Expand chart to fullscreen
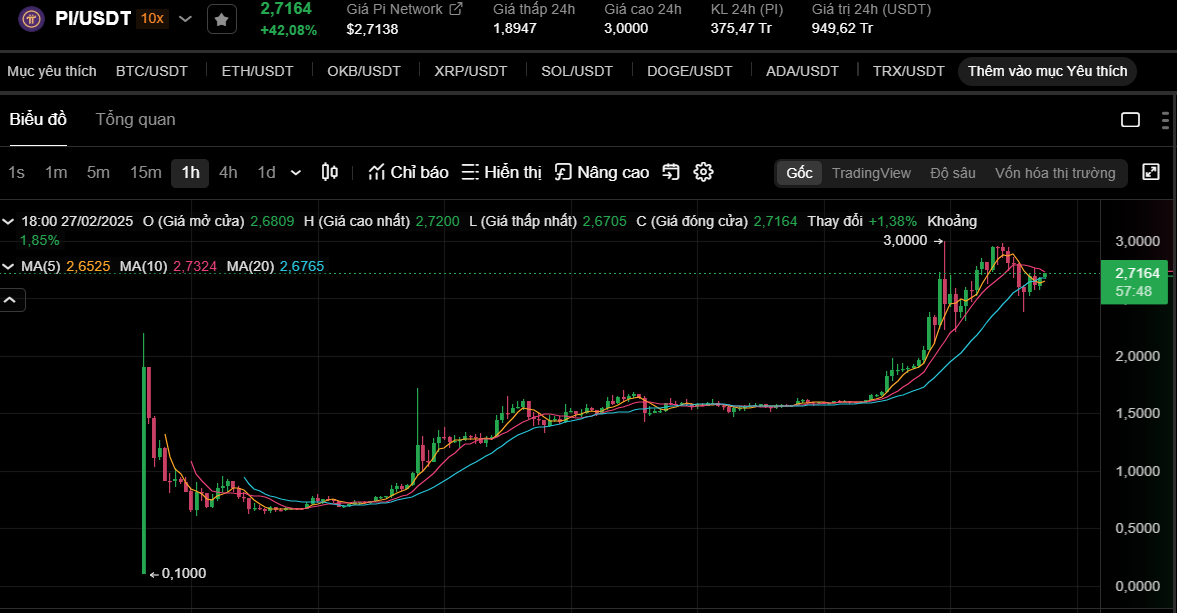1177x613 pixels. (x=1150, y=172)
